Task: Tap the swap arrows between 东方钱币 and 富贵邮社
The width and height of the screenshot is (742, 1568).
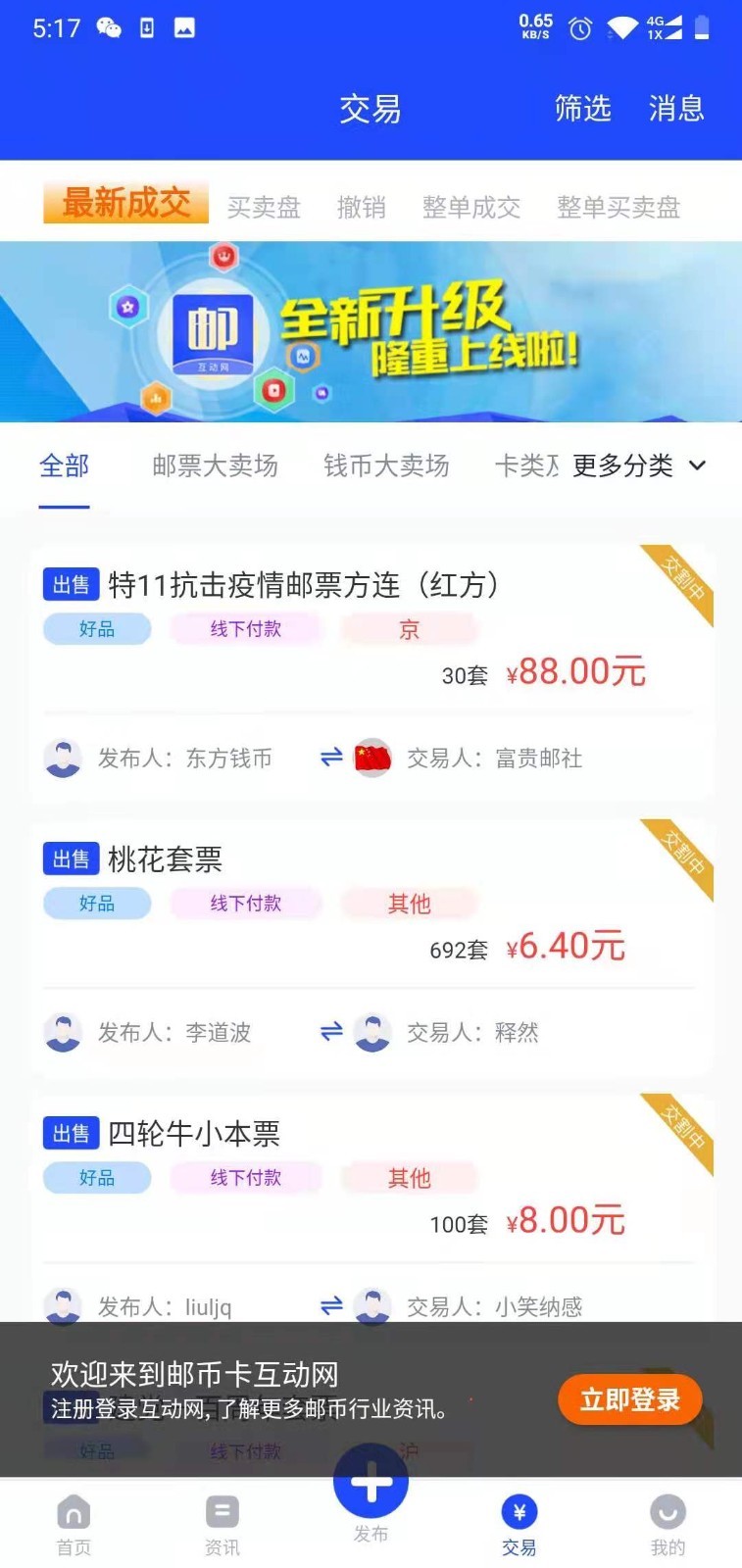Action: [331, 758]
